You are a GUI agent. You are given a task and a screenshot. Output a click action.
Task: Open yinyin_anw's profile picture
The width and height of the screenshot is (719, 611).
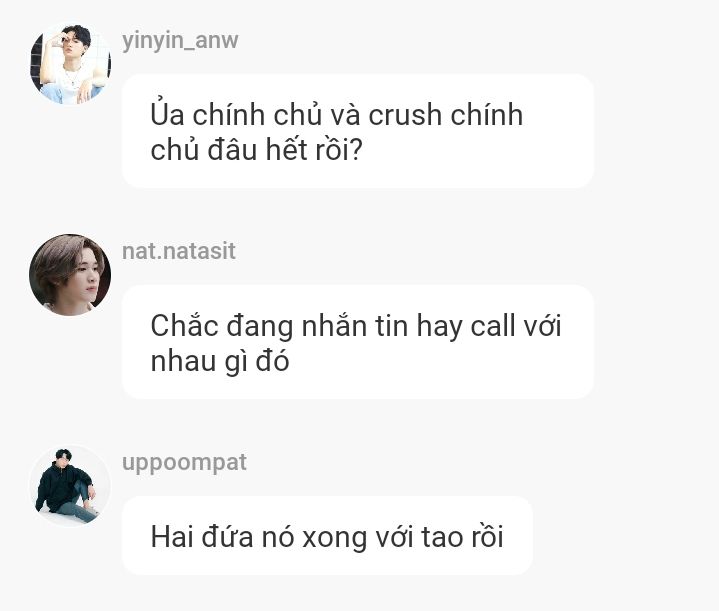pyautogui.click(x=70, y=64)
